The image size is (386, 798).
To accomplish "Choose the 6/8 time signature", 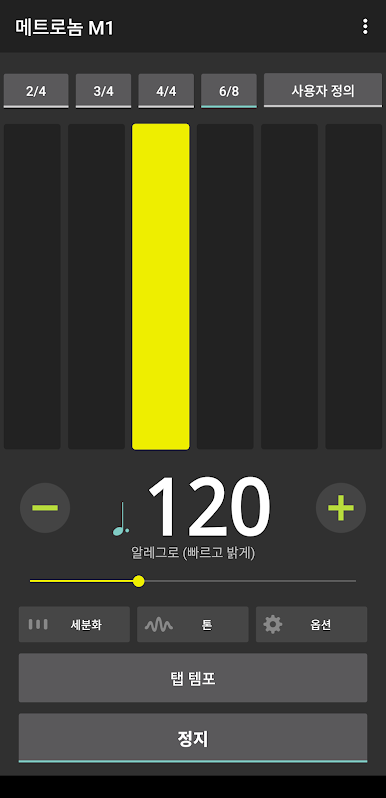I will point(229,91).
